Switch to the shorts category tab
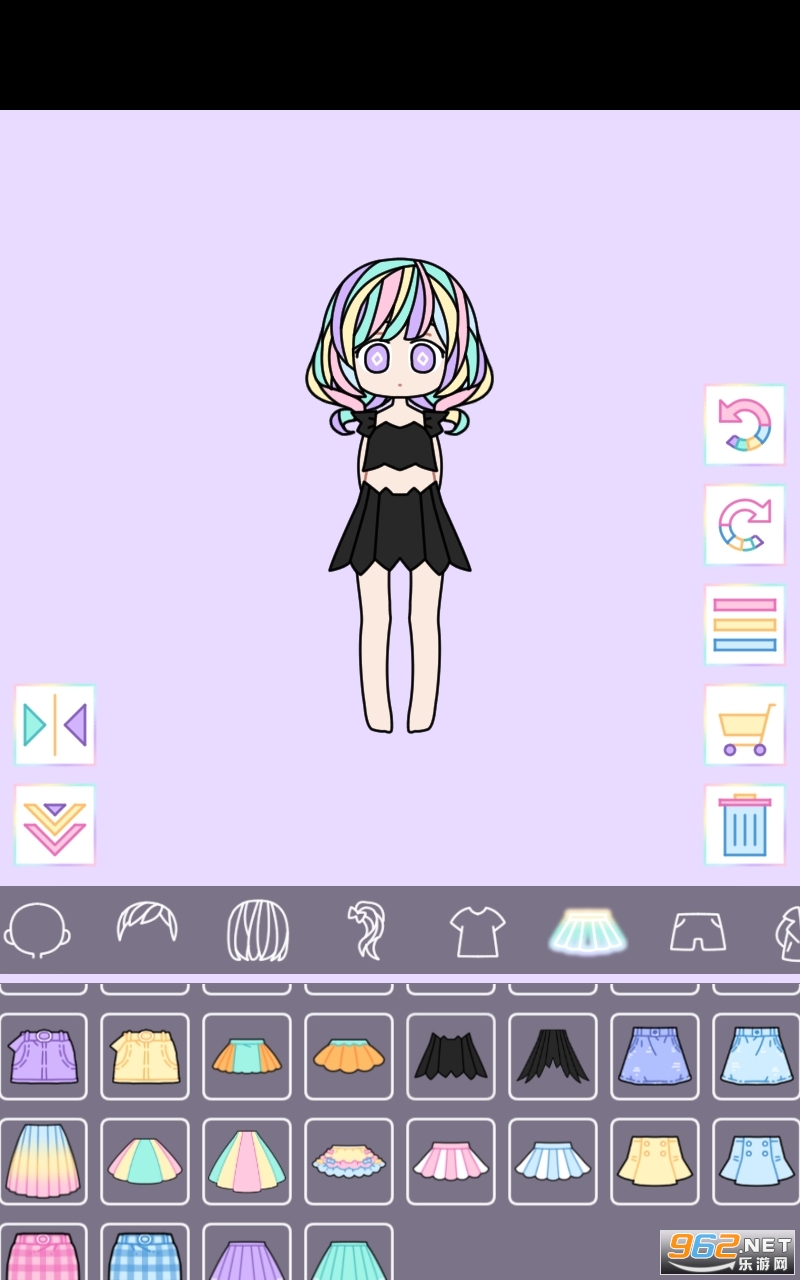The height and width of the screenshot is (1280, 800). [698, 931]
